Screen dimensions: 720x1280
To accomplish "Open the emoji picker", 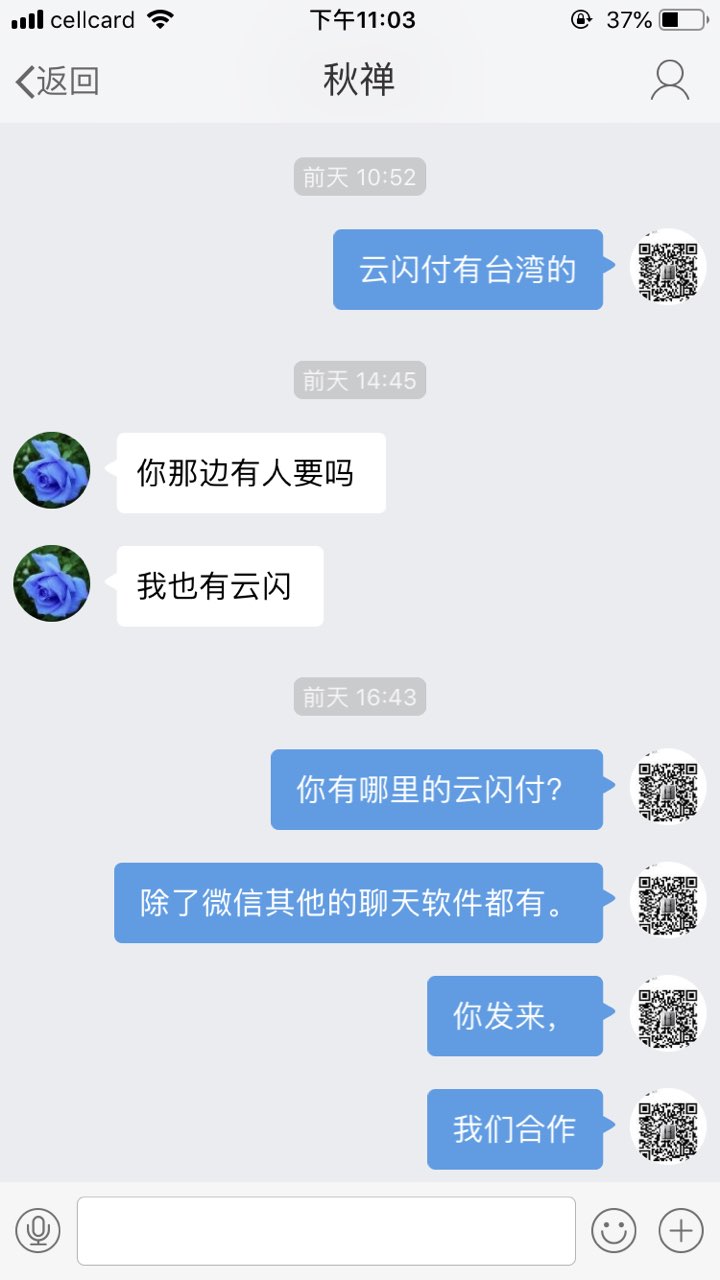I will [613, 1230].
